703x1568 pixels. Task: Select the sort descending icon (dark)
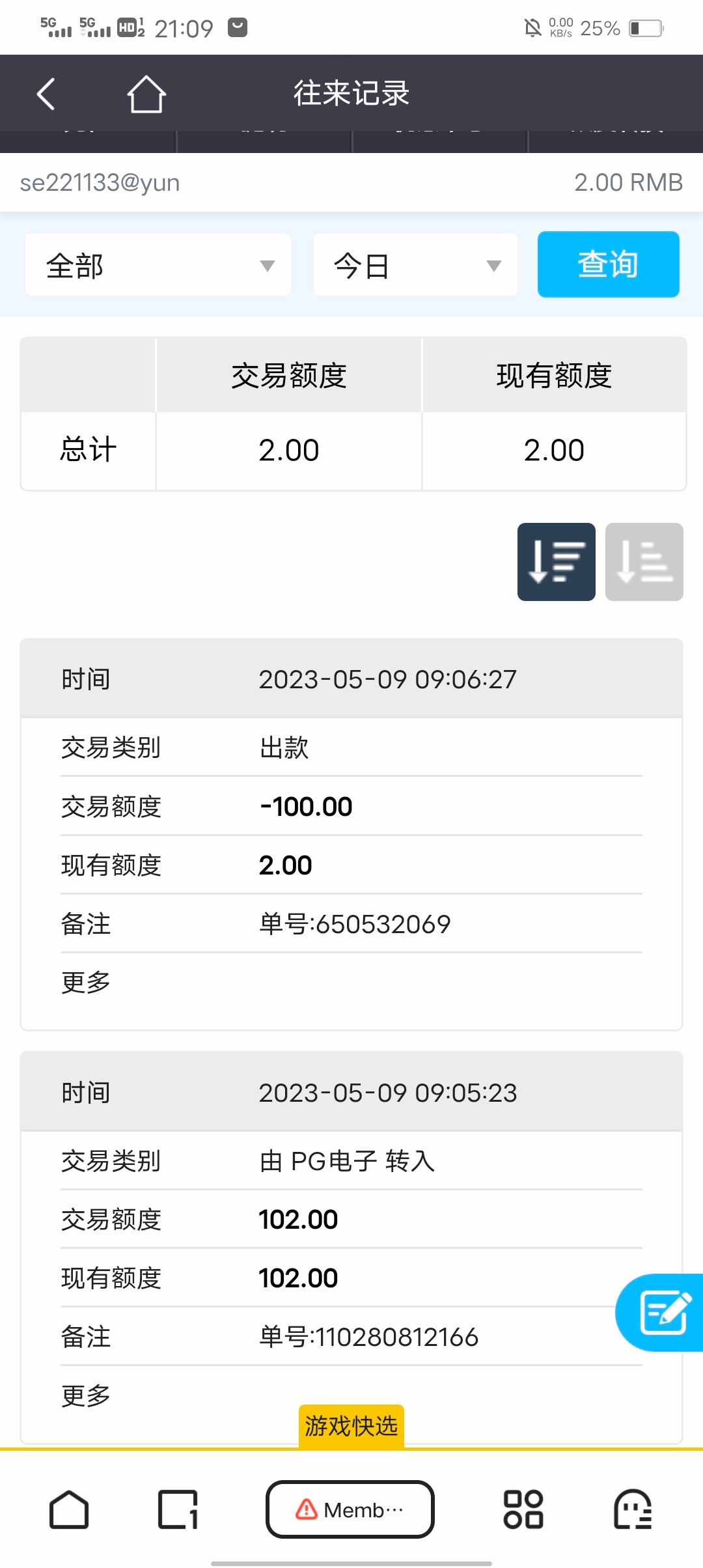557,563
